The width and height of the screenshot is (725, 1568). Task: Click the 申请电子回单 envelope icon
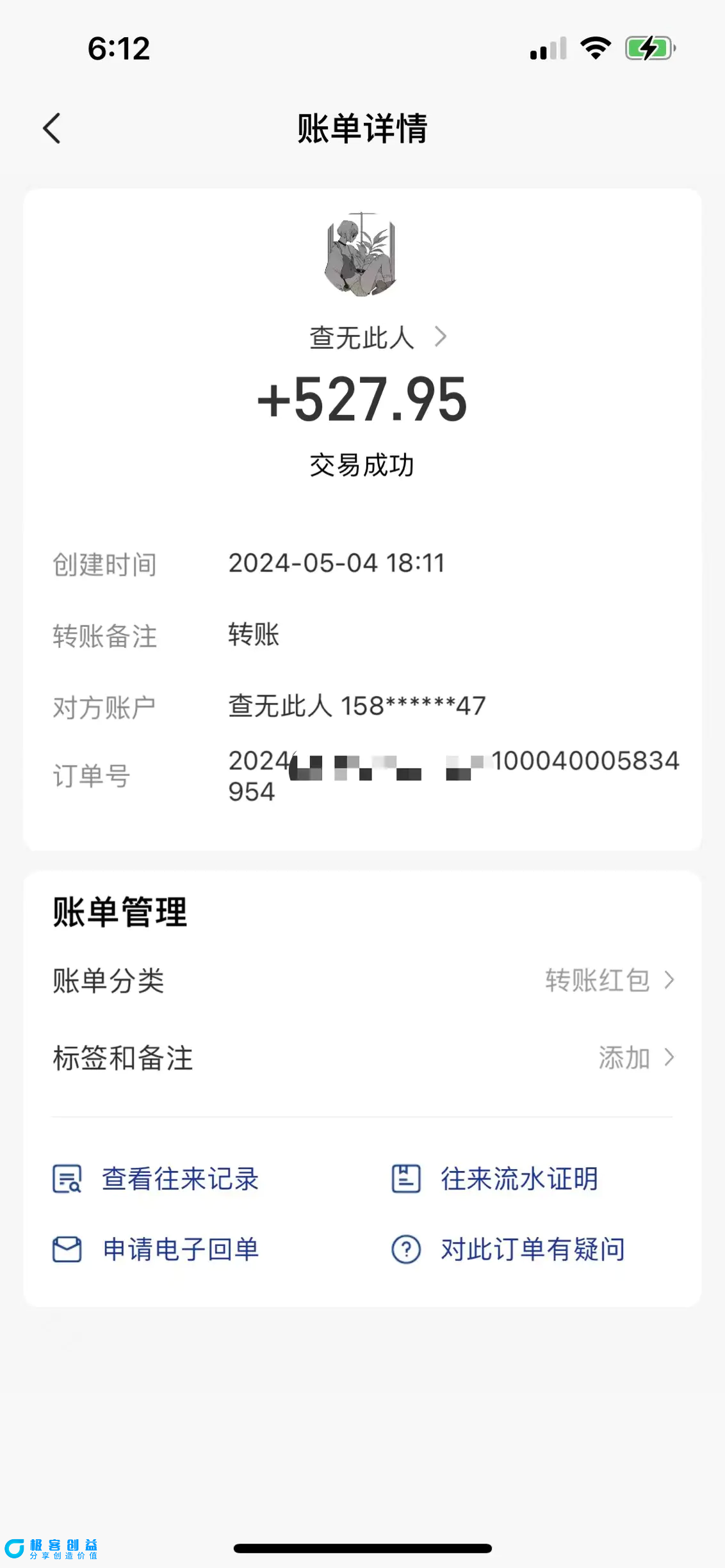pos(67,1248)
